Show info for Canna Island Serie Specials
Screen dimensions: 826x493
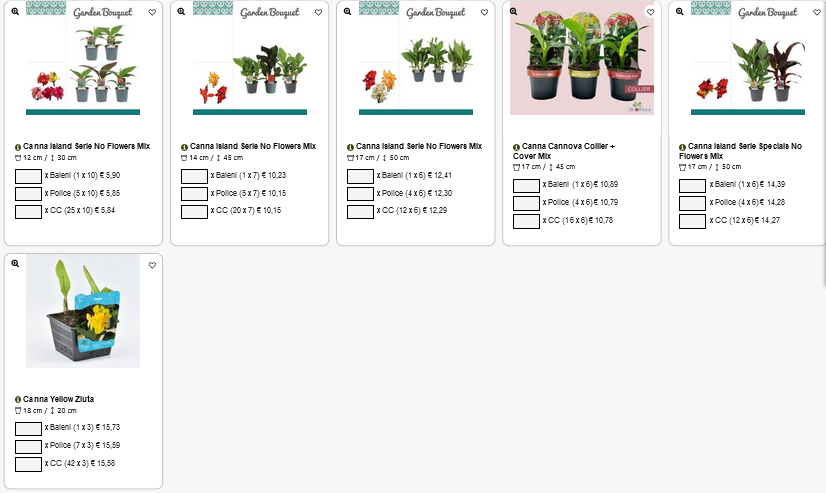(683, 147)
